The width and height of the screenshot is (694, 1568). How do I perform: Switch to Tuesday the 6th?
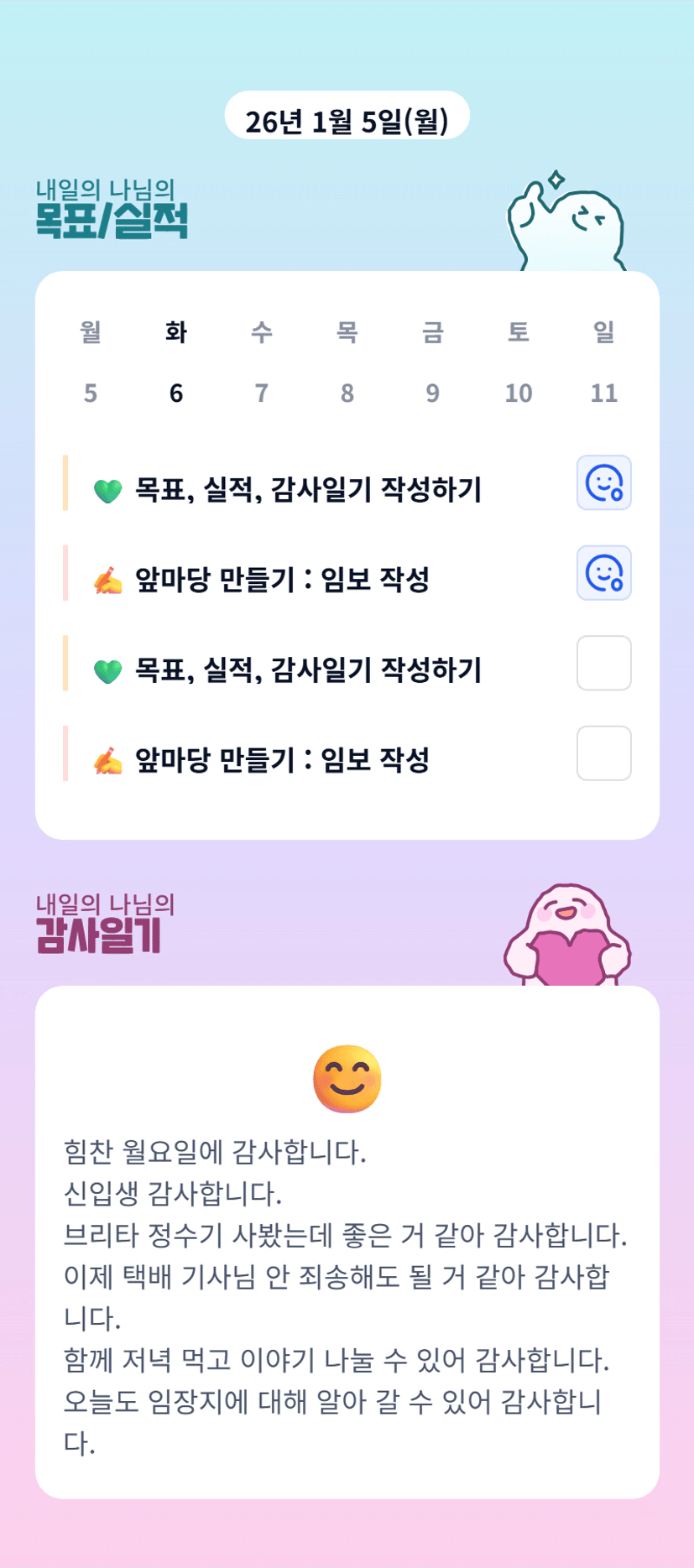point(176,362)
